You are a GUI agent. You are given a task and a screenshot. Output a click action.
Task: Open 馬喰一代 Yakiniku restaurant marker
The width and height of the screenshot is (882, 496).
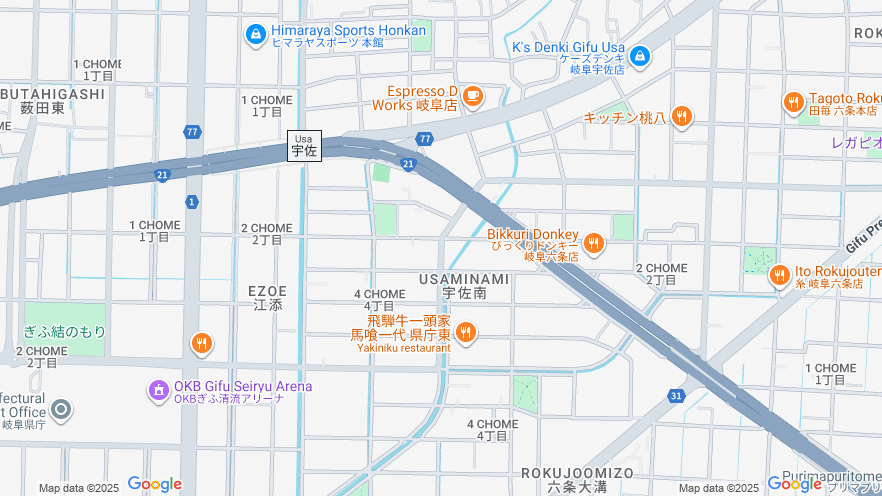465,332
